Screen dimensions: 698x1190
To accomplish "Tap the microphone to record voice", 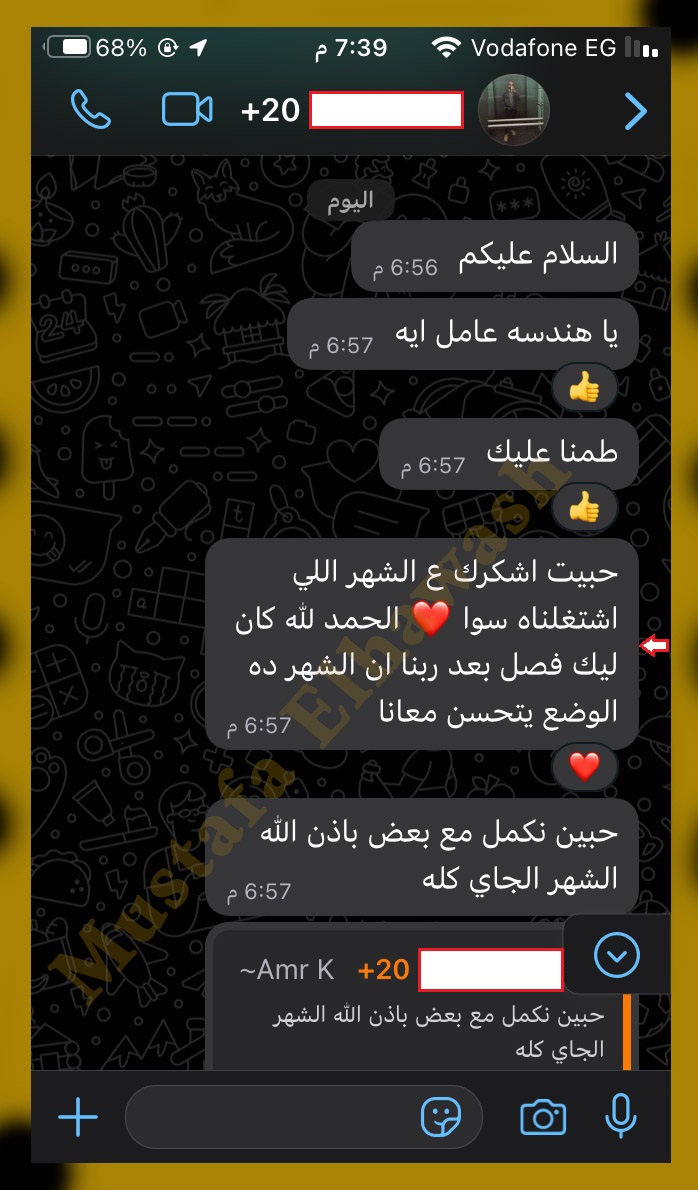I will [x=621, y=1116].
